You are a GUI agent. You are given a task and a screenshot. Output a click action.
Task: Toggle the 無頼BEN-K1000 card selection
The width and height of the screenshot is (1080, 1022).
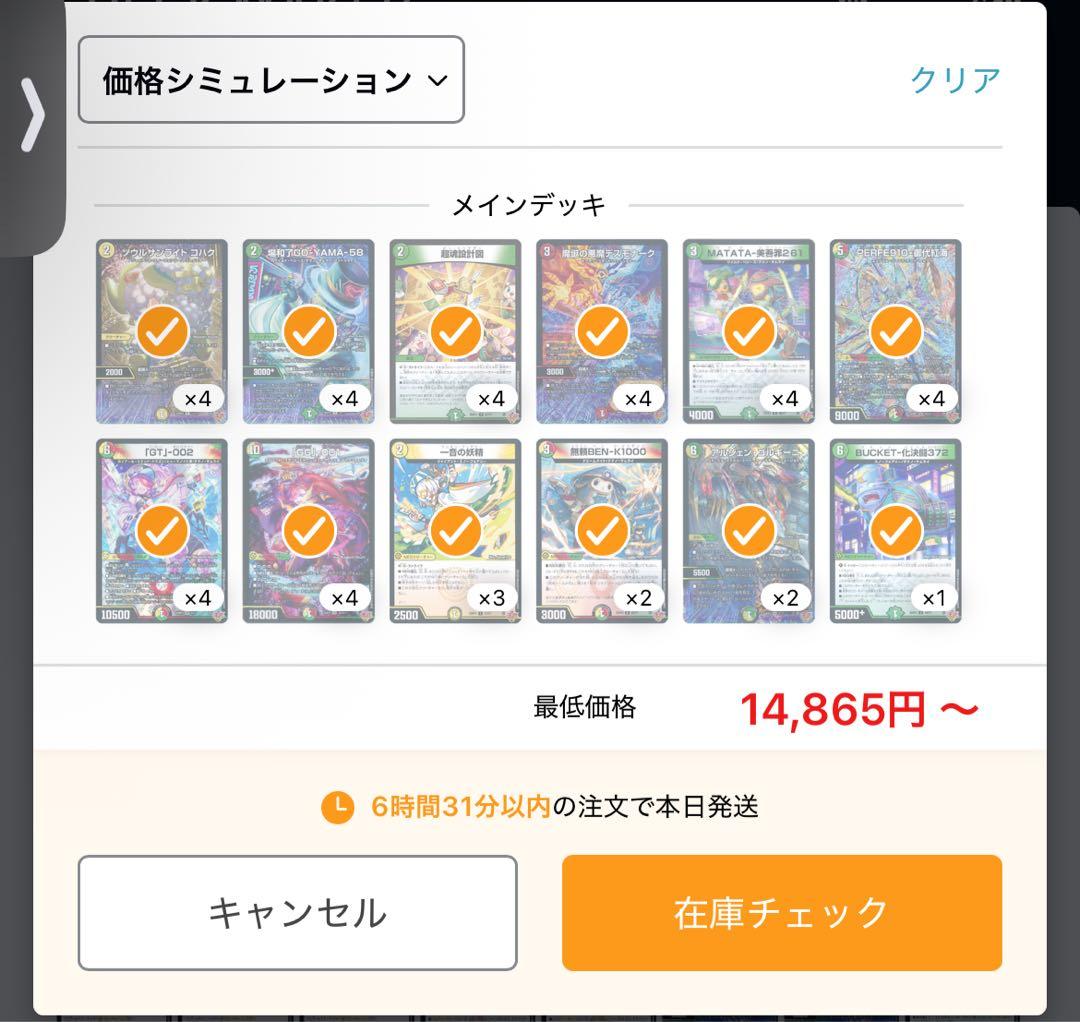click(602, 531)
